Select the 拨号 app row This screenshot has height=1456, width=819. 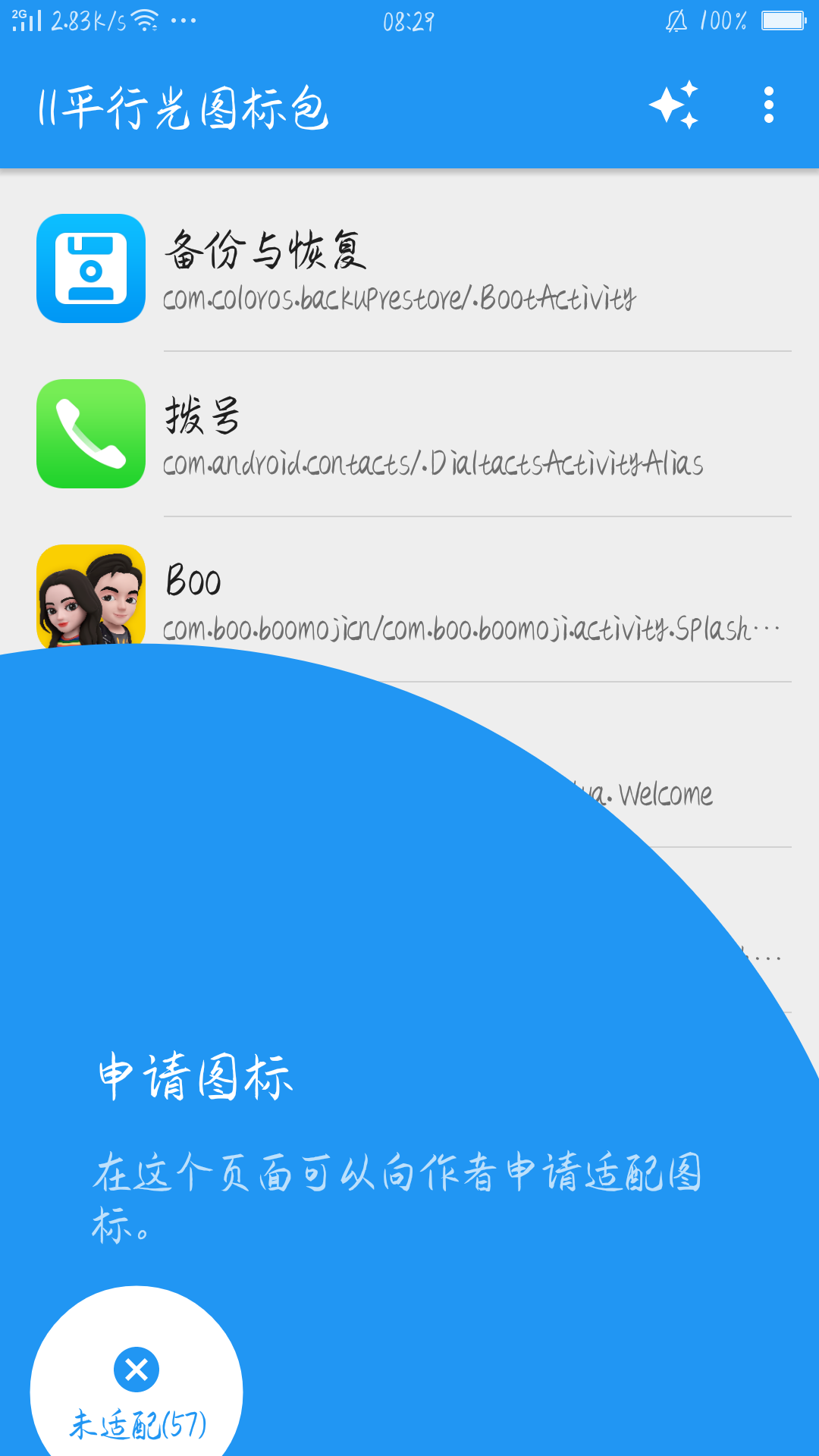click(409, 434)
